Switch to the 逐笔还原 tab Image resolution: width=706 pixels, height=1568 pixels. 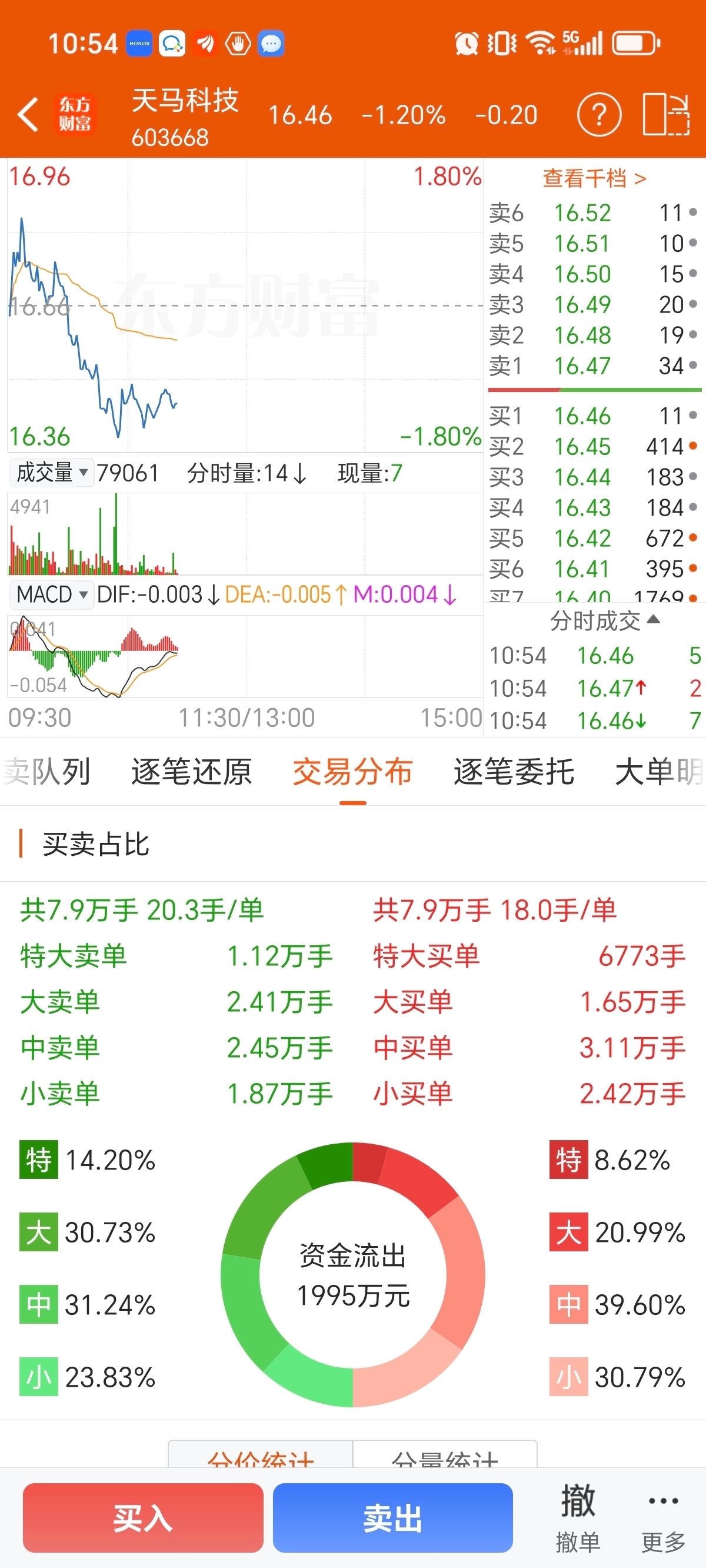pos(191,772)
